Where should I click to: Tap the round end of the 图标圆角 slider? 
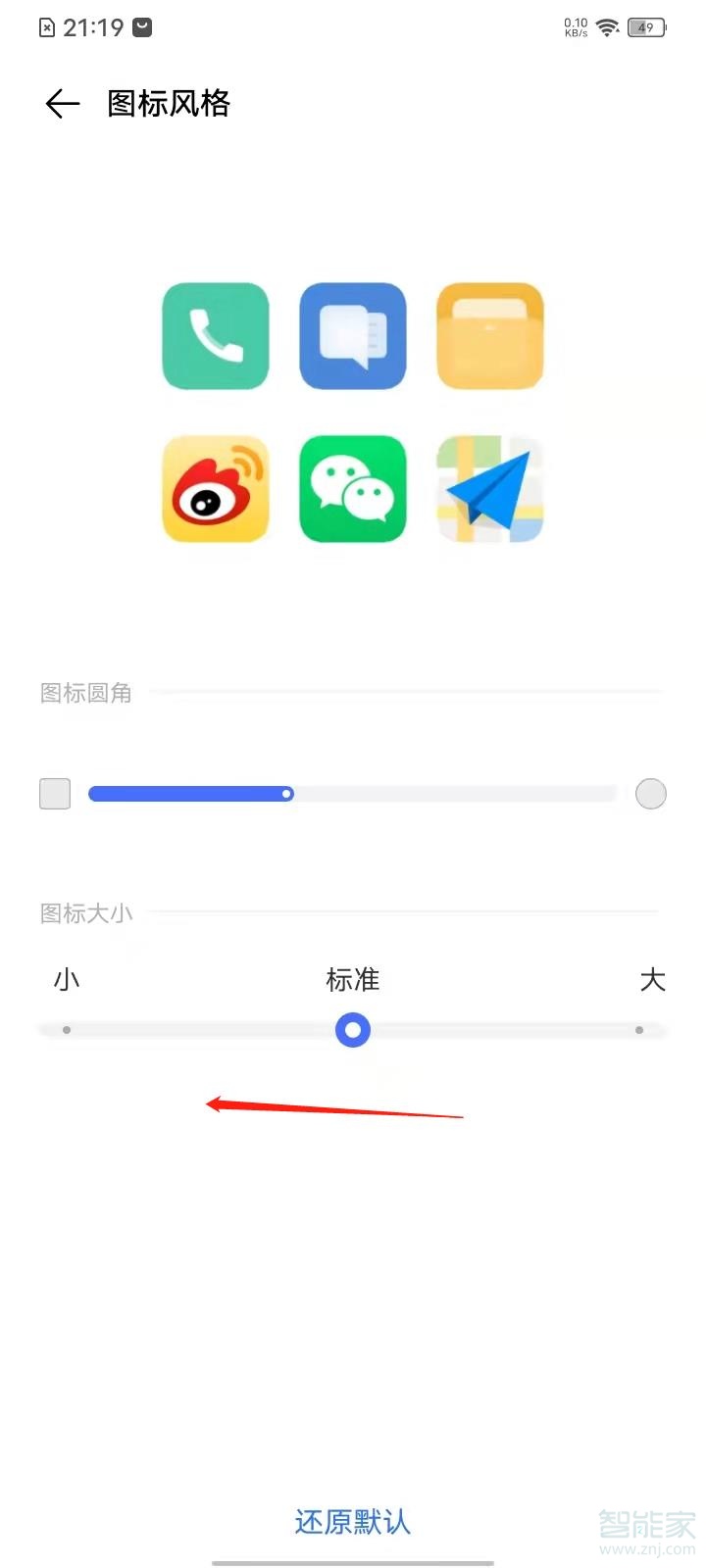tap(650, 794)
